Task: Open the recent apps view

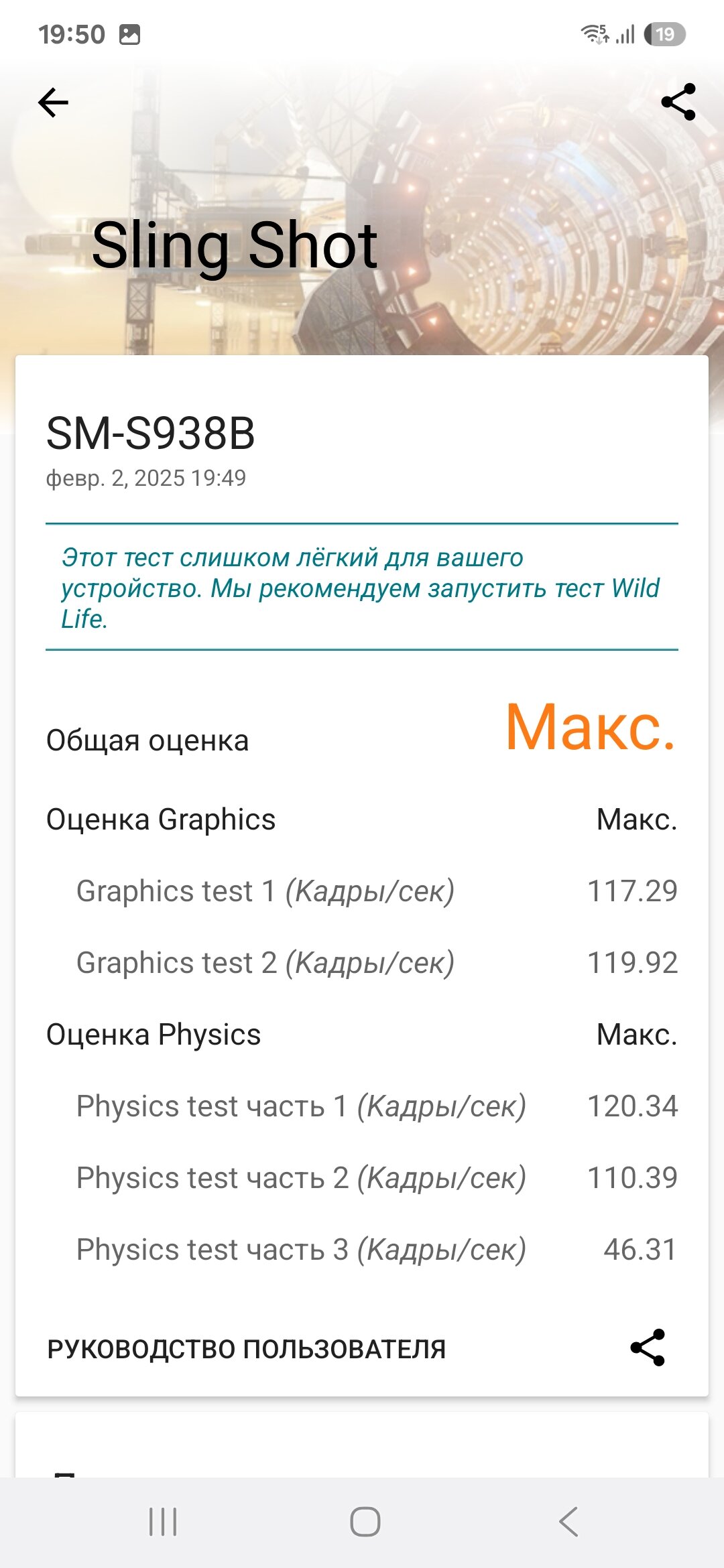Action: 163,1522
